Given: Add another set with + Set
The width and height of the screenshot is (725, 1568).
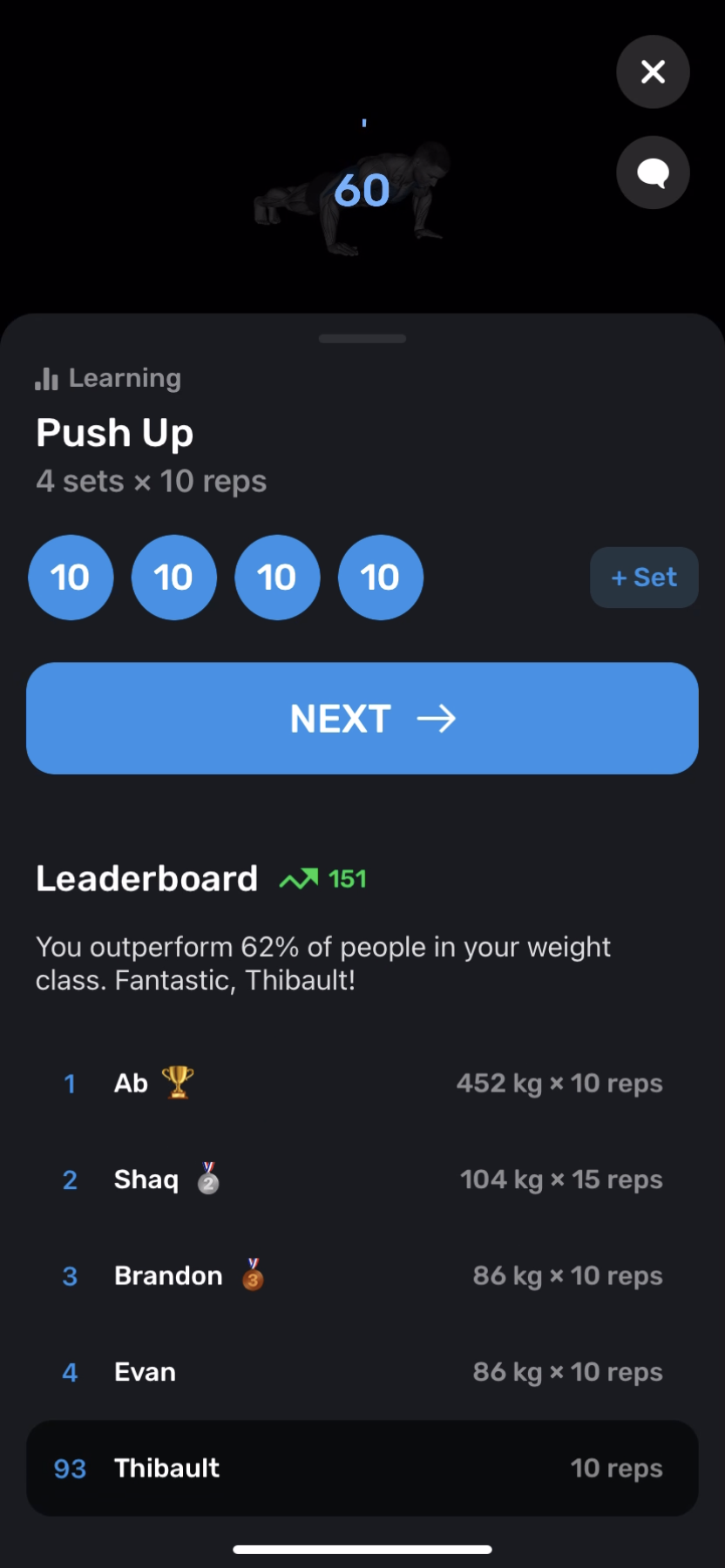Looking at the screenshot, I should point(644,577).
